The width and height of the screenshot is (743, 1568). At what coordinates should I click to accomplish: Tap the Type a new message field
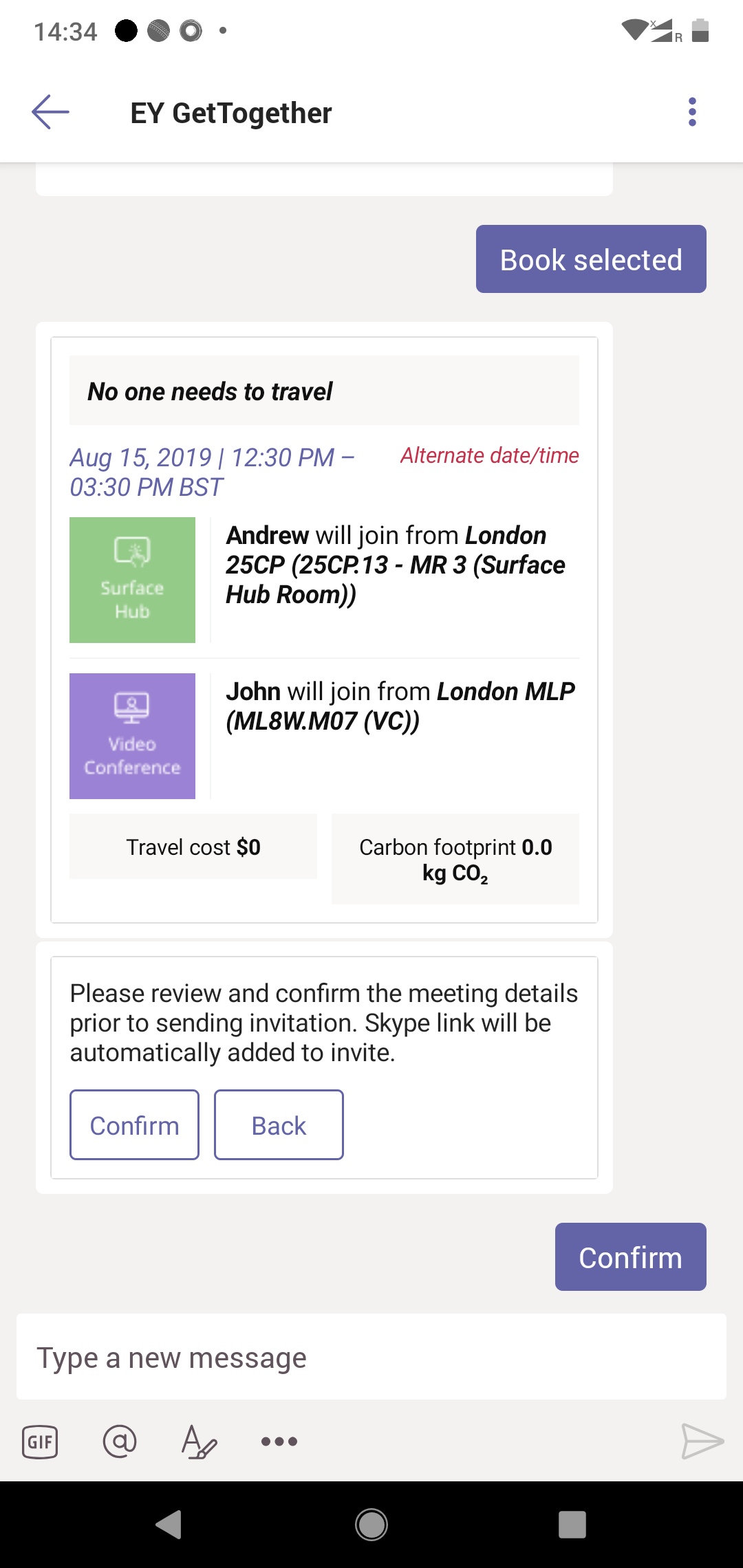coord(371,1357)
